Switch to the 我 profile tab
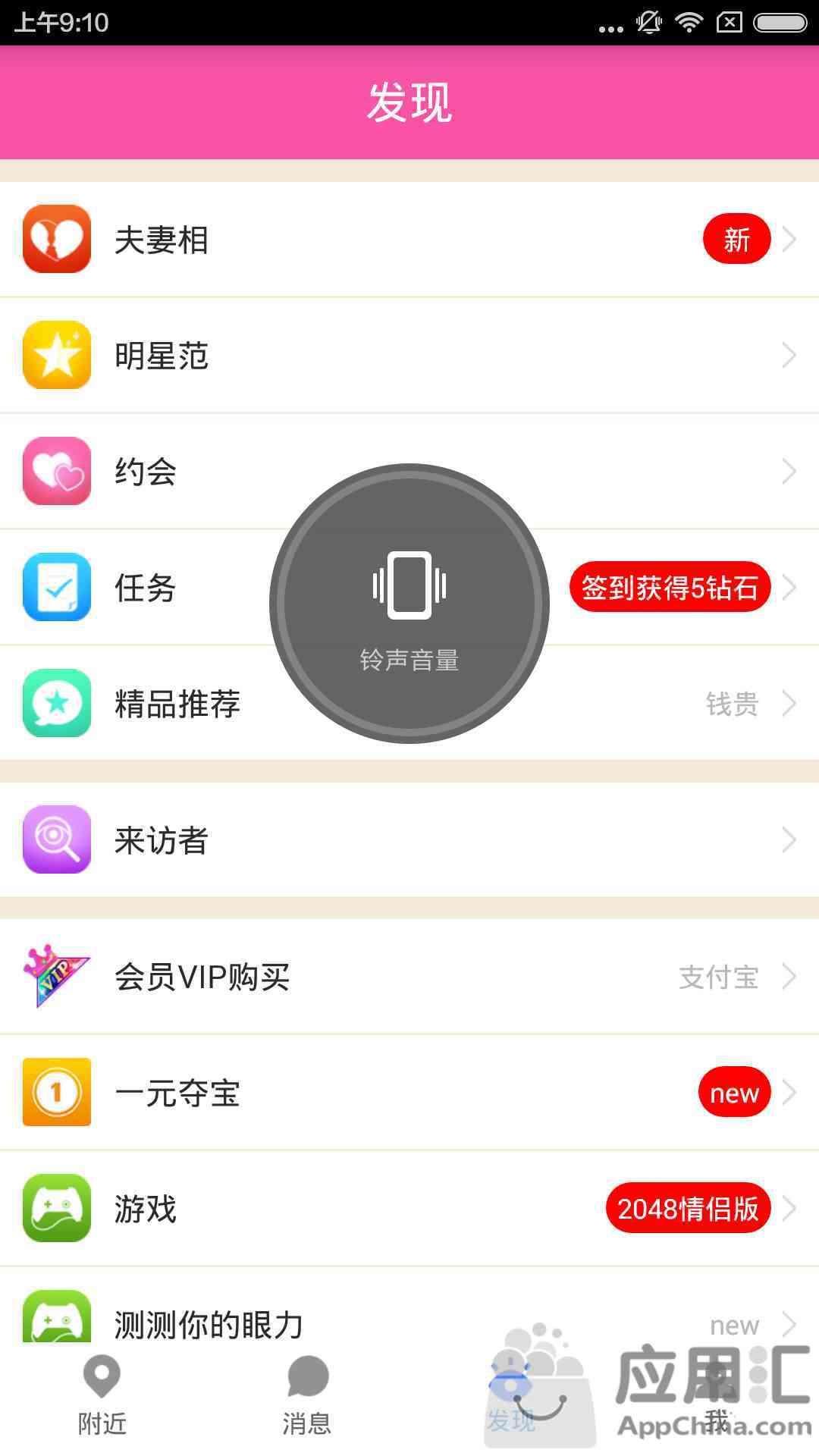The width and height of the screenshot is (819, 1456). pos(717,1397)
